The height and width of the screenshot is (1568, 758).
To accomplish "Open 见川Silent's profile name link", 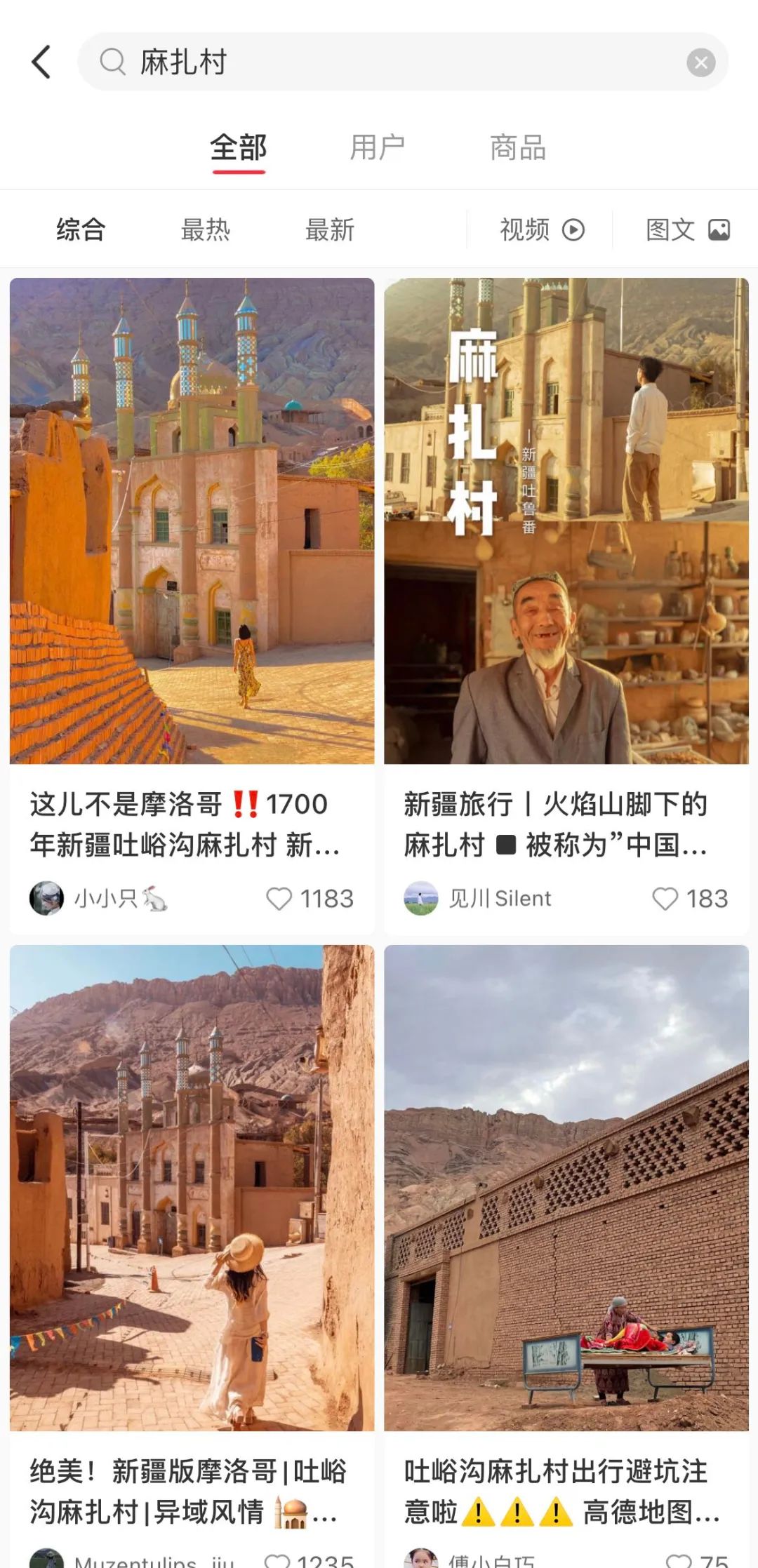I will pyautogui.click(x=500, y=899).
